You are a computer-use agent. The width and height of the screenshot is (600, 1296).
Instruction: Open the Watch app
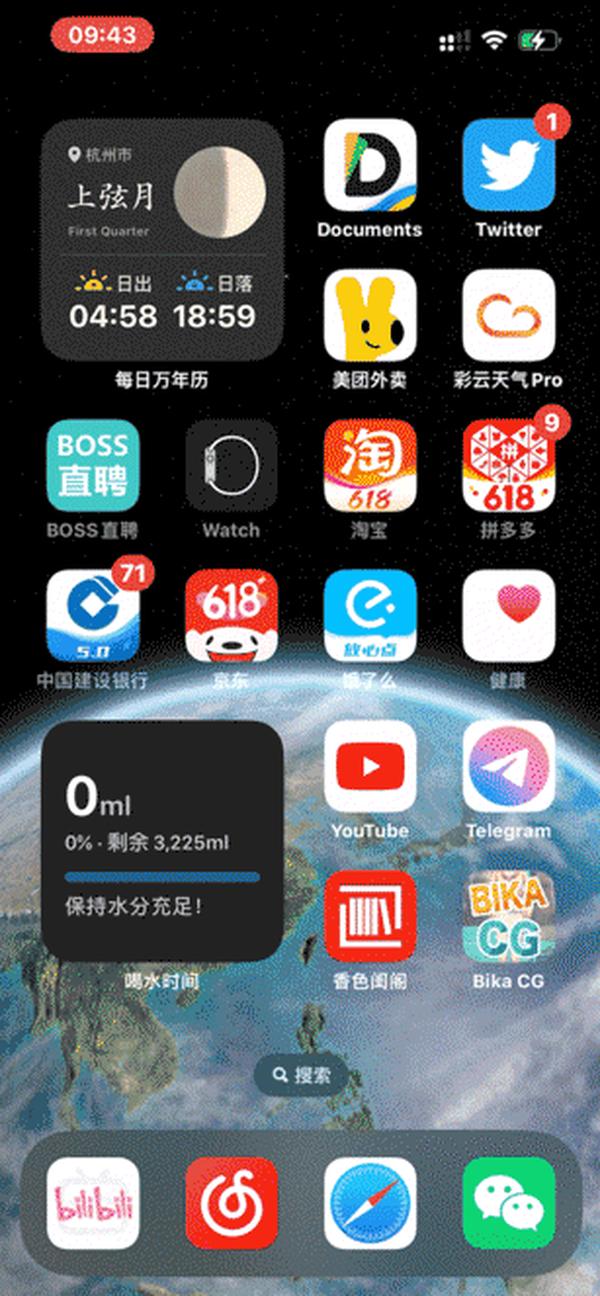[x=231, y=466]
